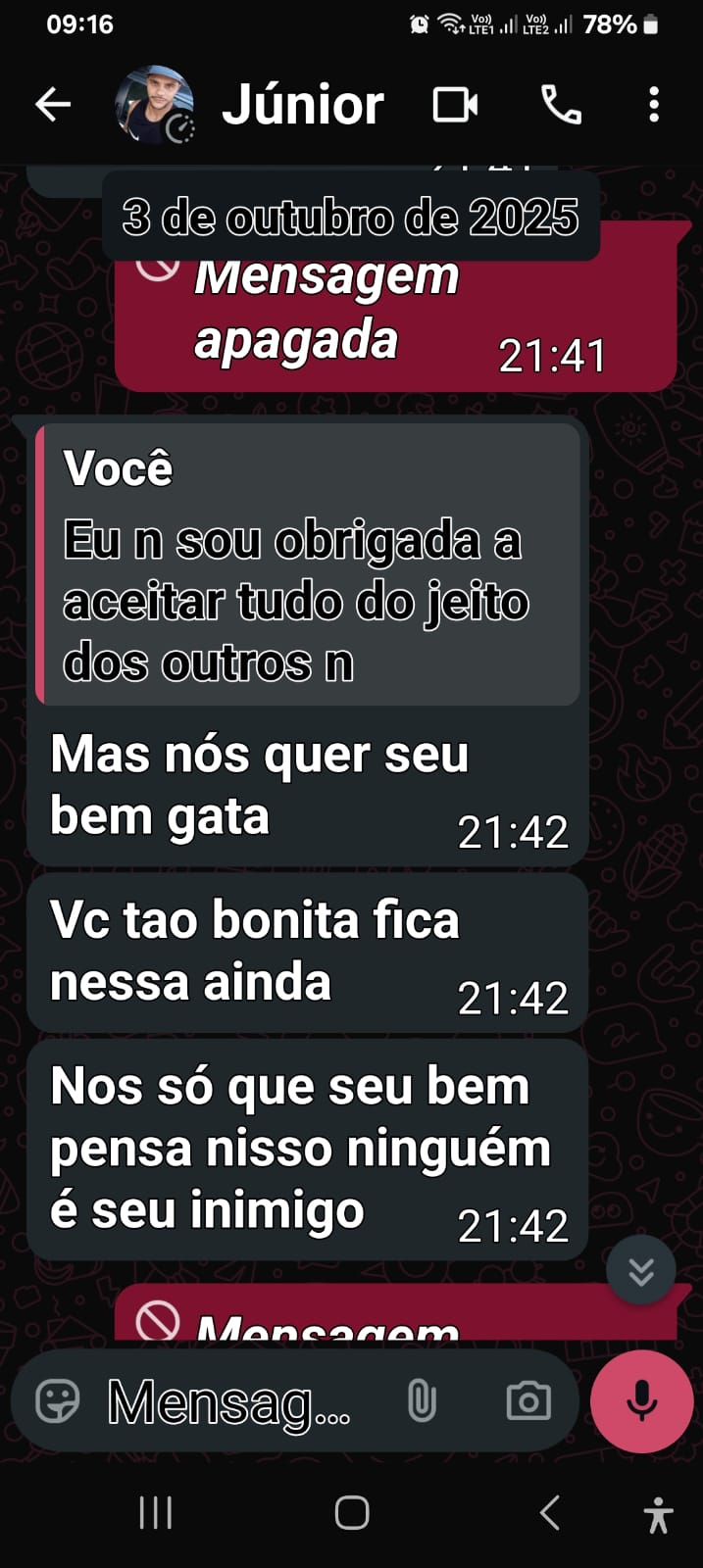
Task: Open Júnior's profile picture
Action: pos(154,105)
